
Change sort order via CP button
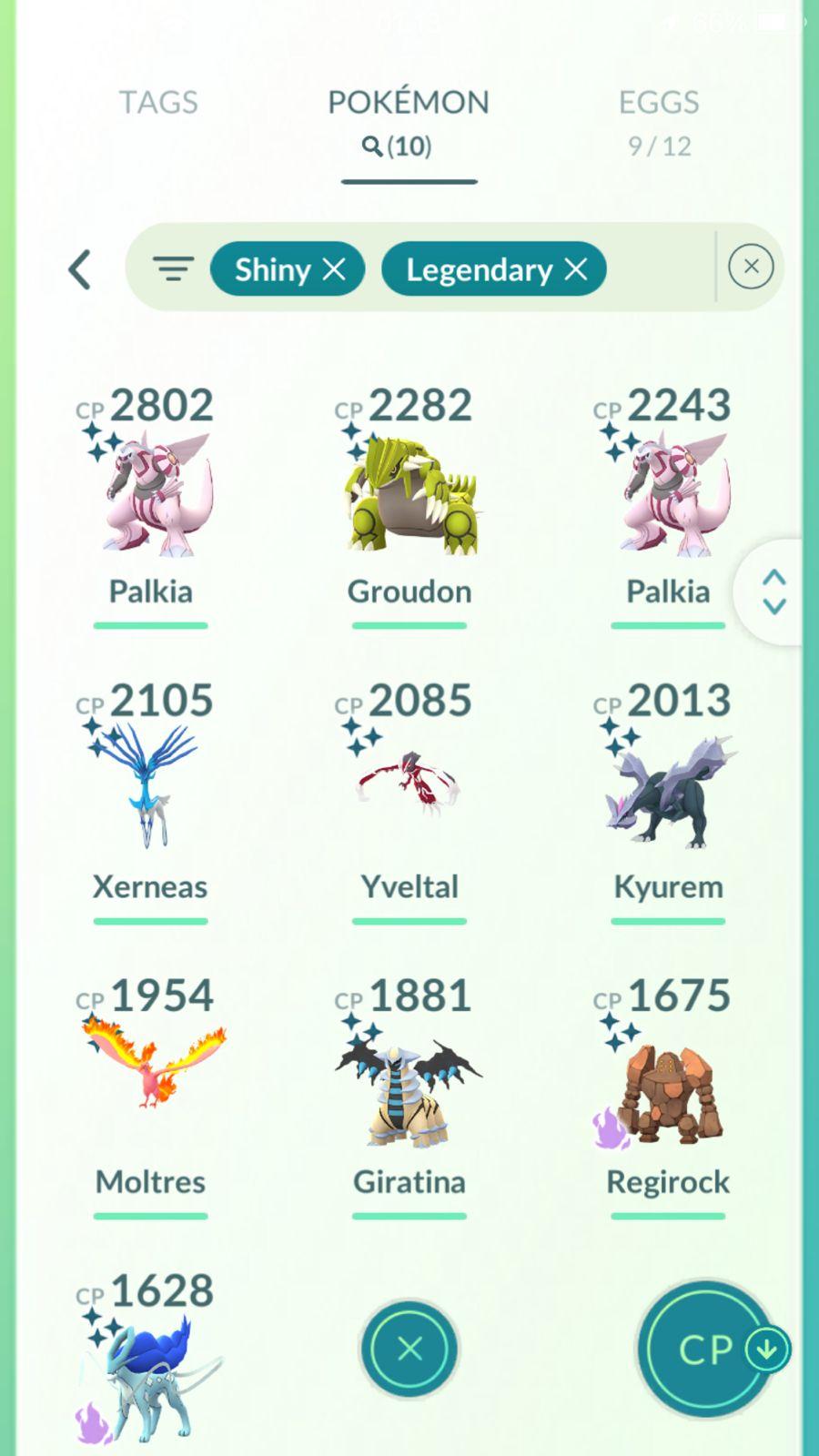[707, 1349]
